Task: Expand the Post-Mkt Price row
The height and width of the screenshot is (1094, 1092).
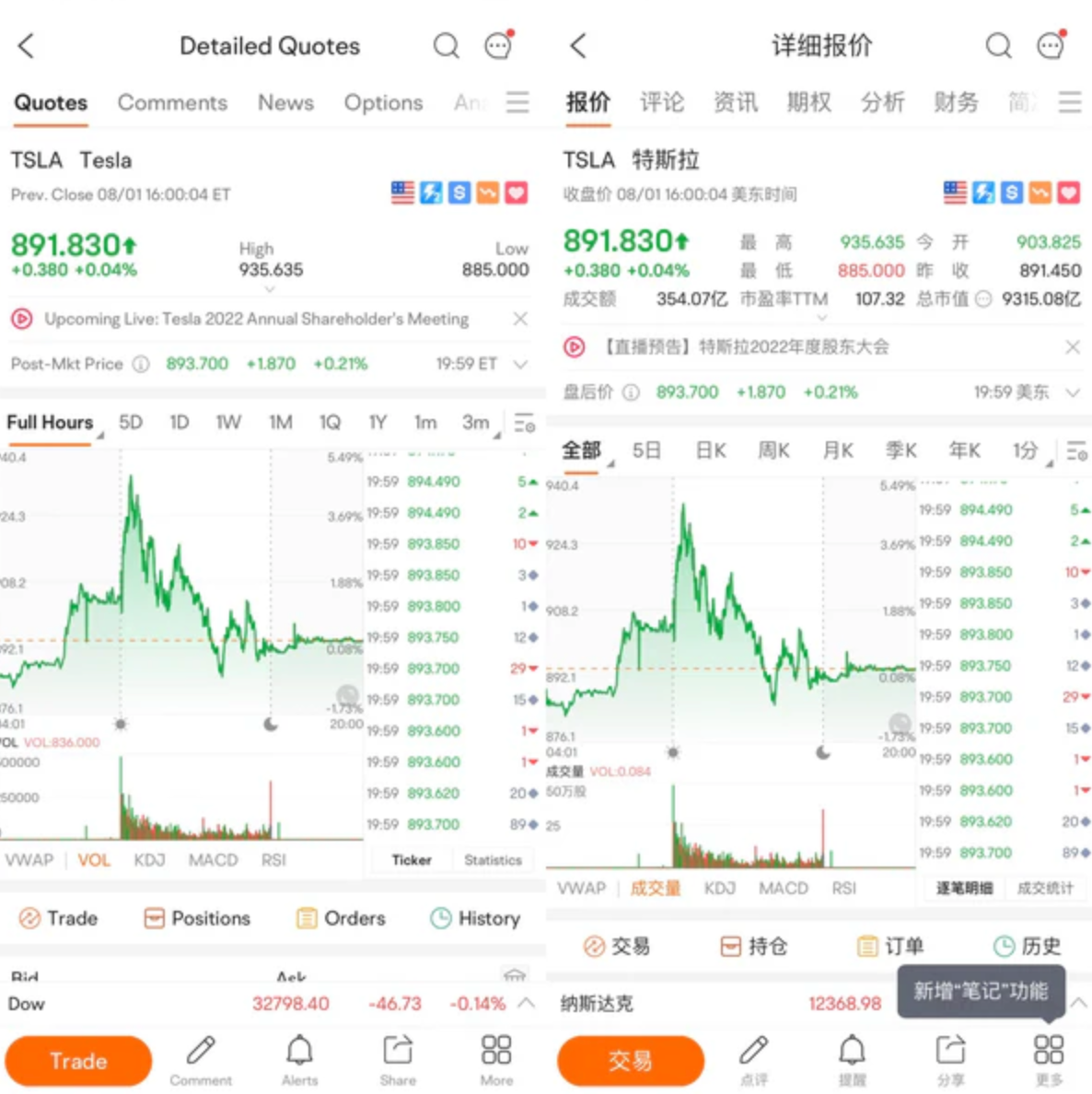Action: 520,364
